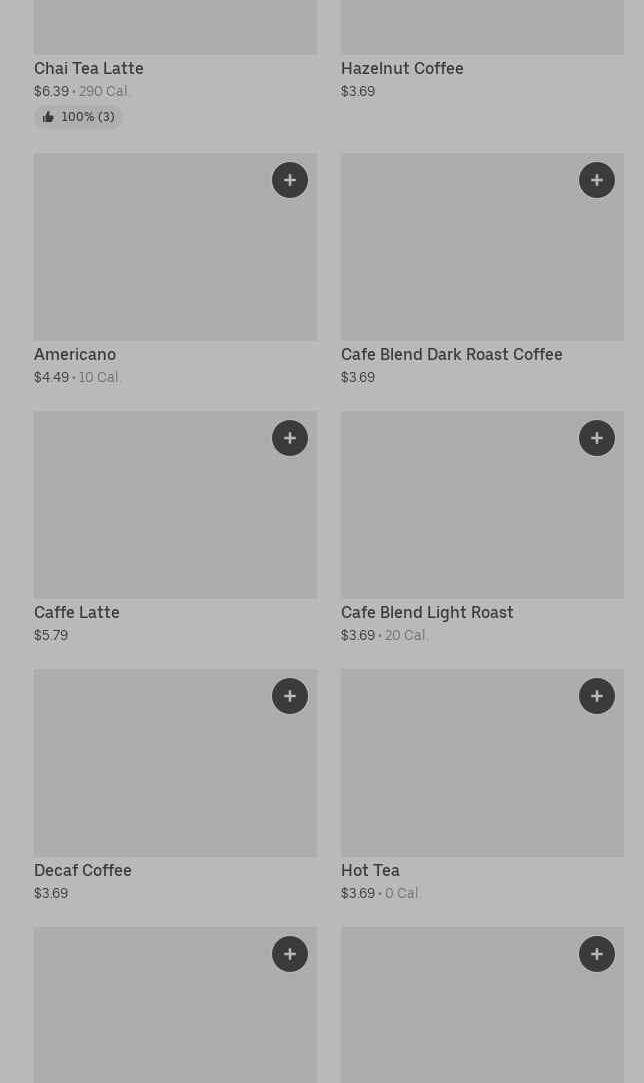The image size is (644, 1083).
Task: View Decaf Coffee details
Action: 150,775
